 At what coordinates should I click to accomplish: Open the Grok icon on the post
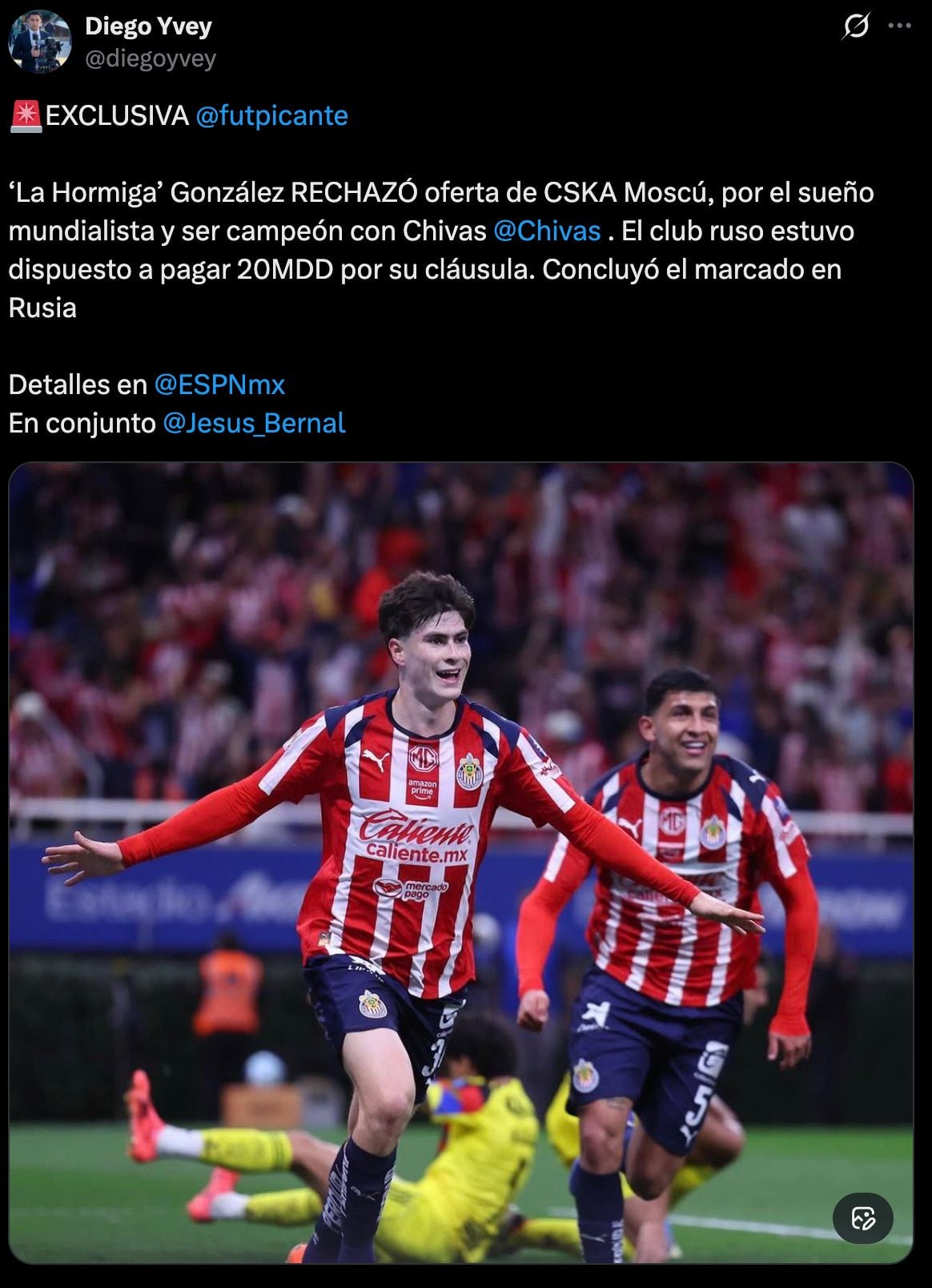click(855, 26)
